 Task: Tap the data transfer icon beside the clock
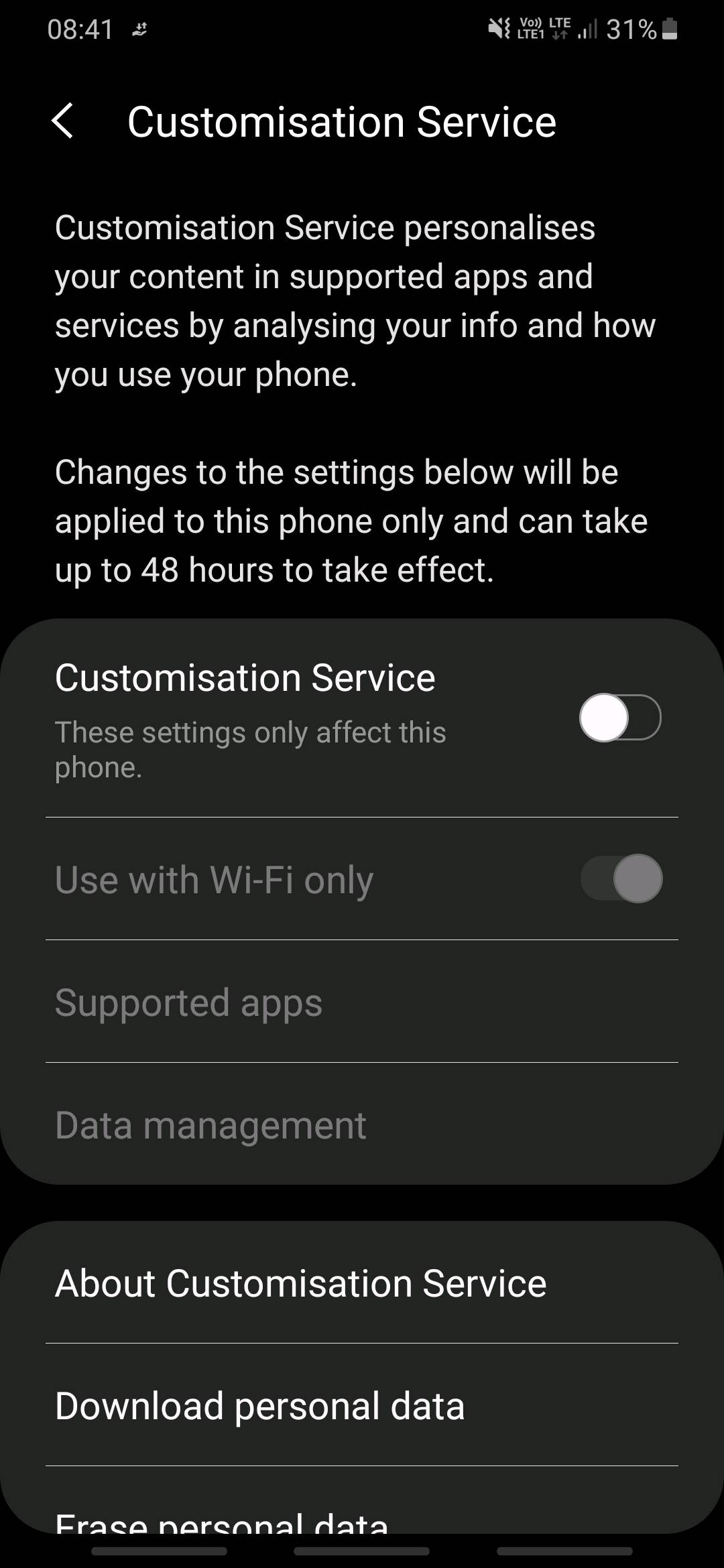coord(139,30)
